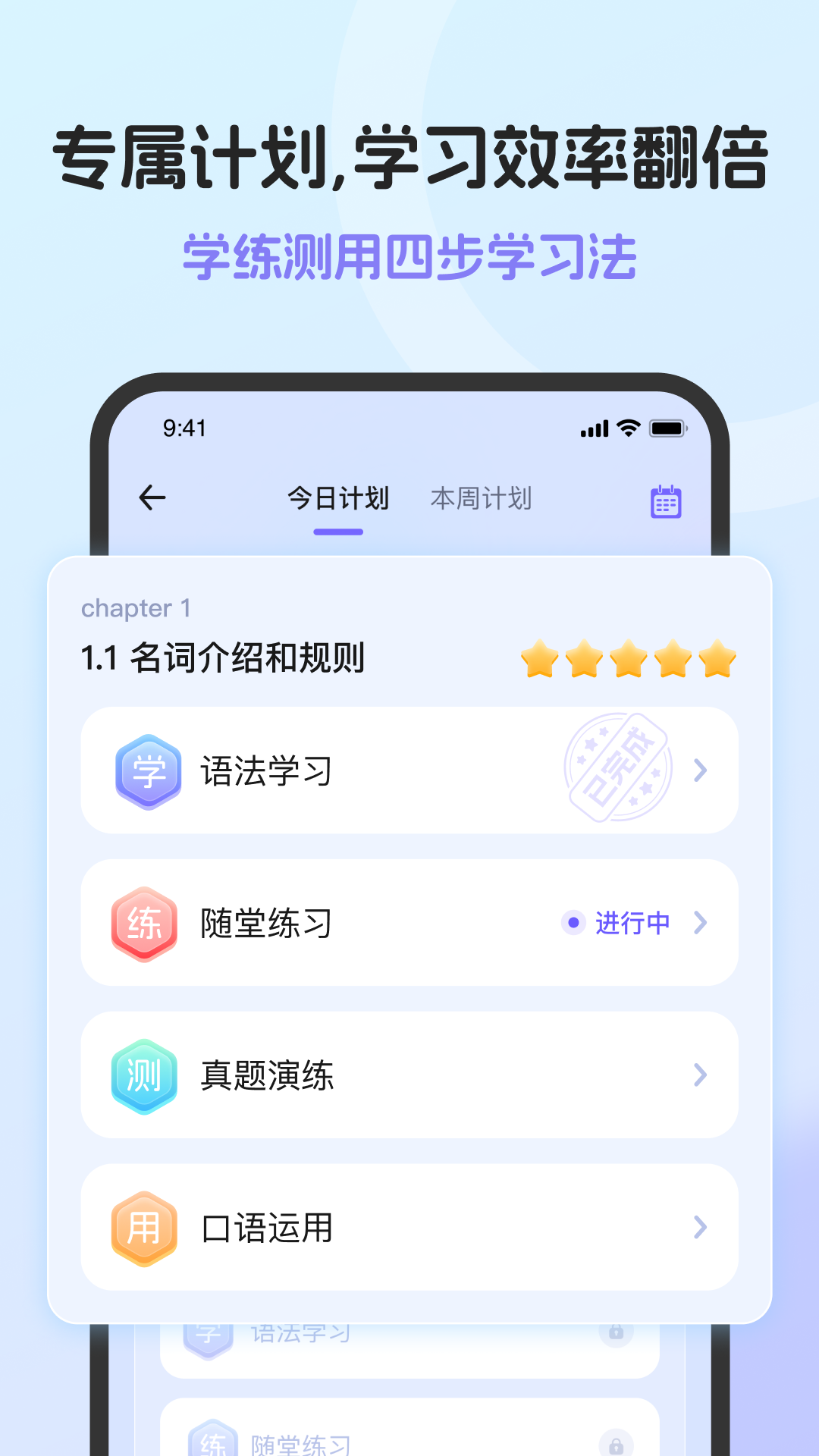
Task: Tap the orange 用 application icon
Action: (x=146, y=1227)
